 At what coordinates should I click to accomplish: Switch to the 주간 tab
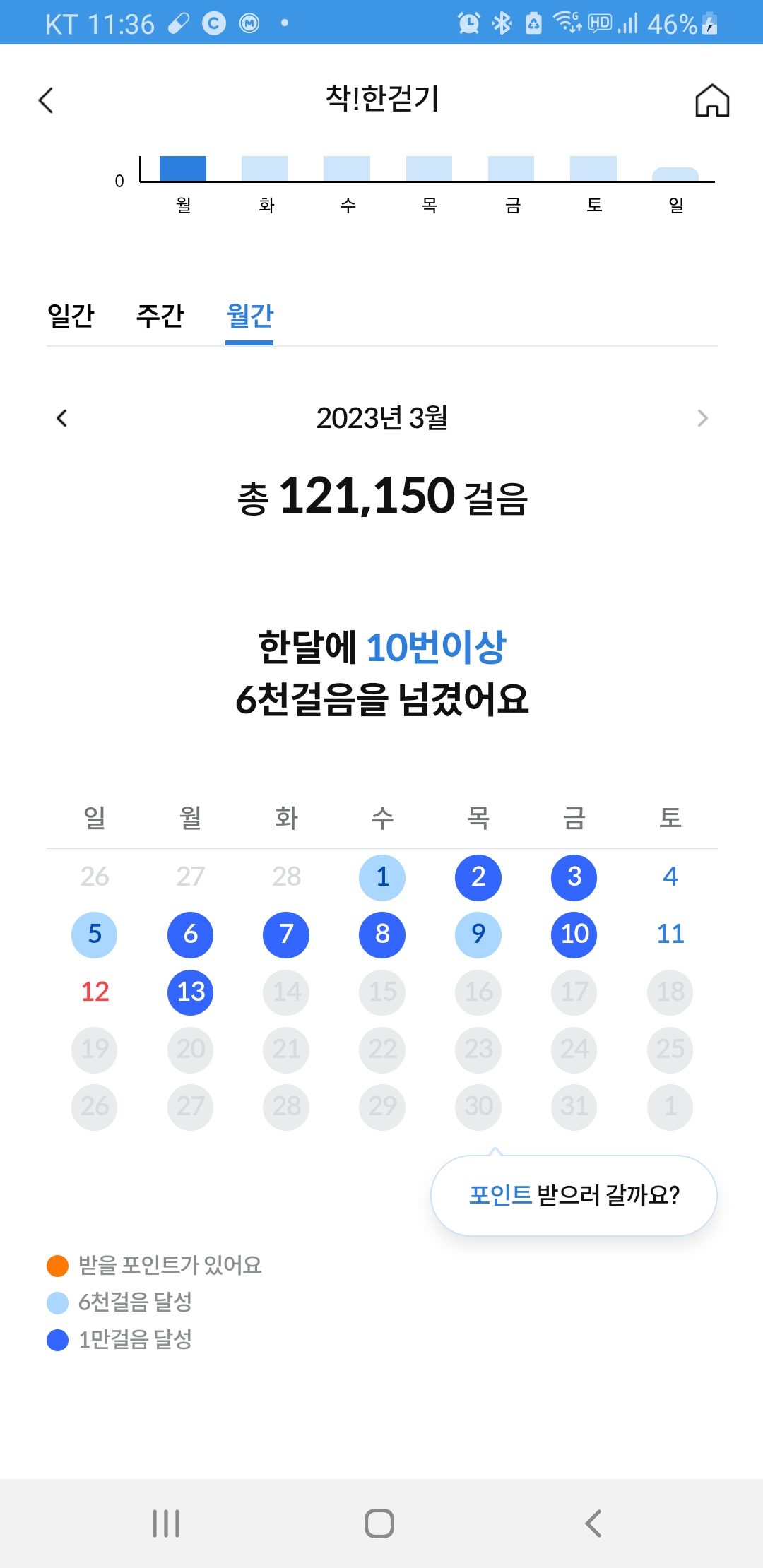point(160,315)
